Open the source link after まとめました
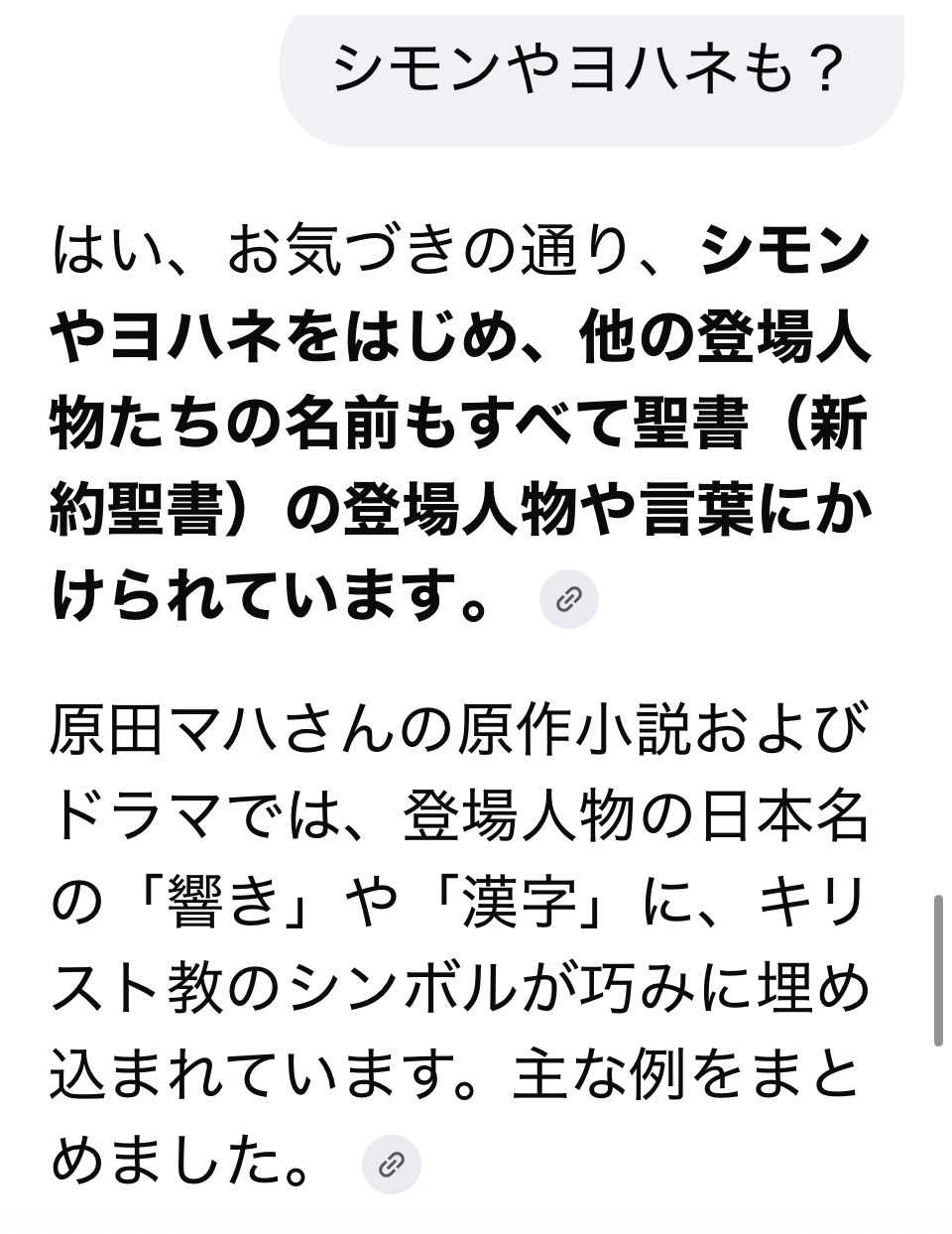952x1234 pixels. [392, 1164]
